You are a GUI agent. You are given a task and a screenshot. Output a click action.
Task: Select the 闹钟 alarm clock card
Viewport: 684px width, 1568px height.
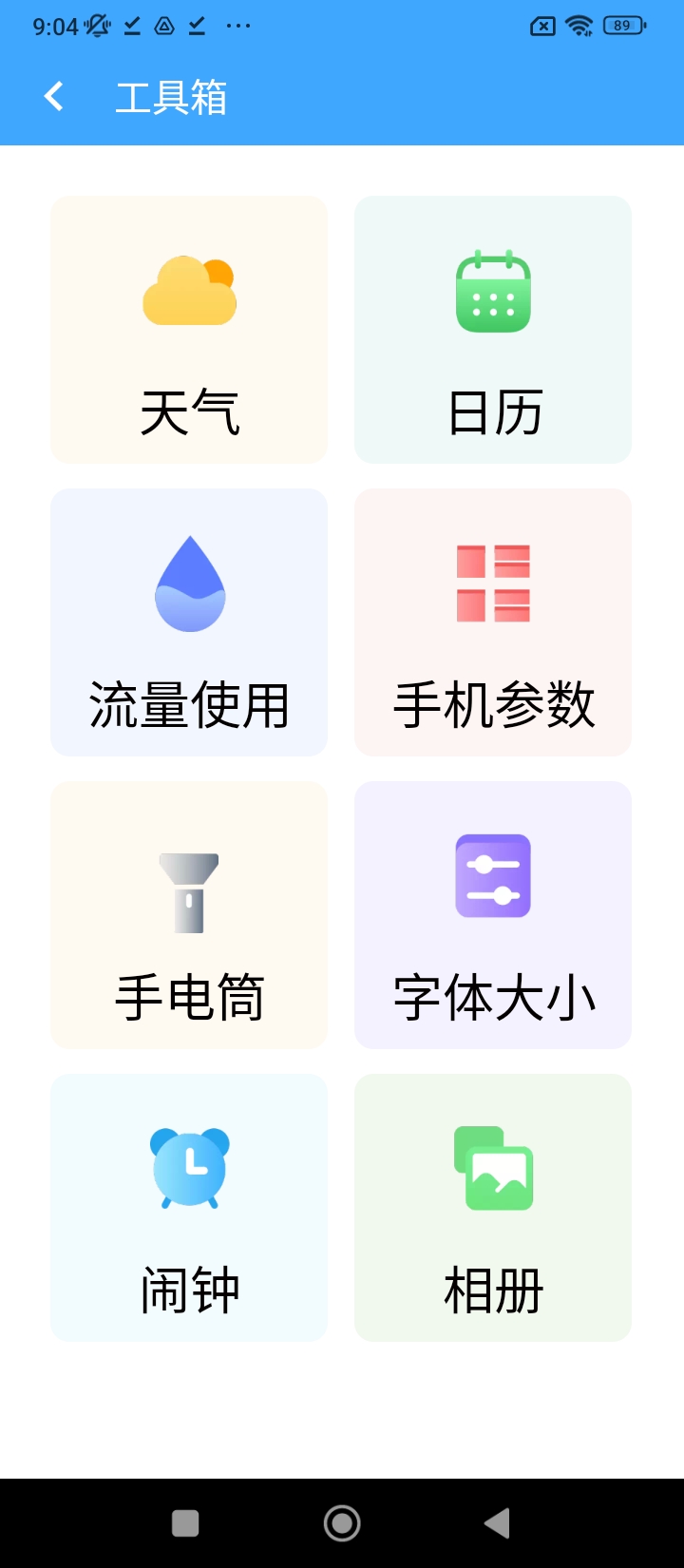click(189, 1208)
